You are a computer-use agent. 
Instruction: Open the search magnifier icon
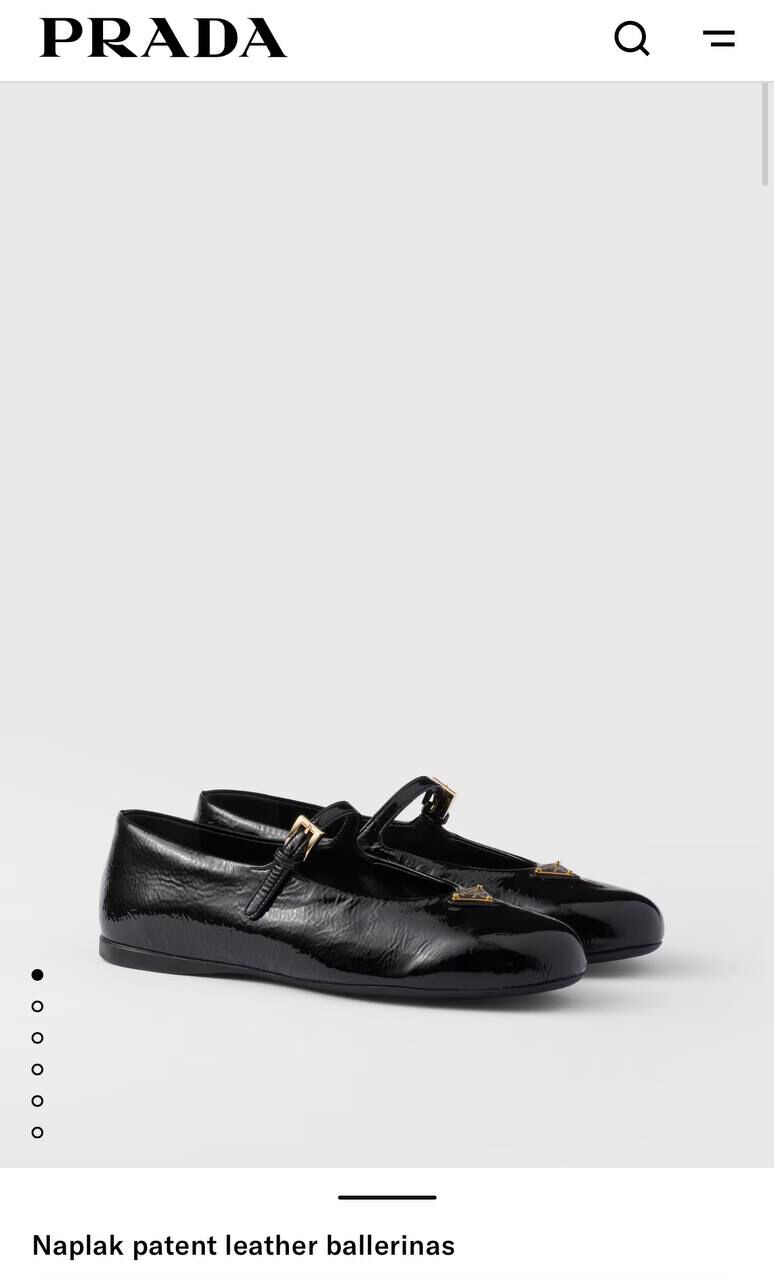pos(631,39)
